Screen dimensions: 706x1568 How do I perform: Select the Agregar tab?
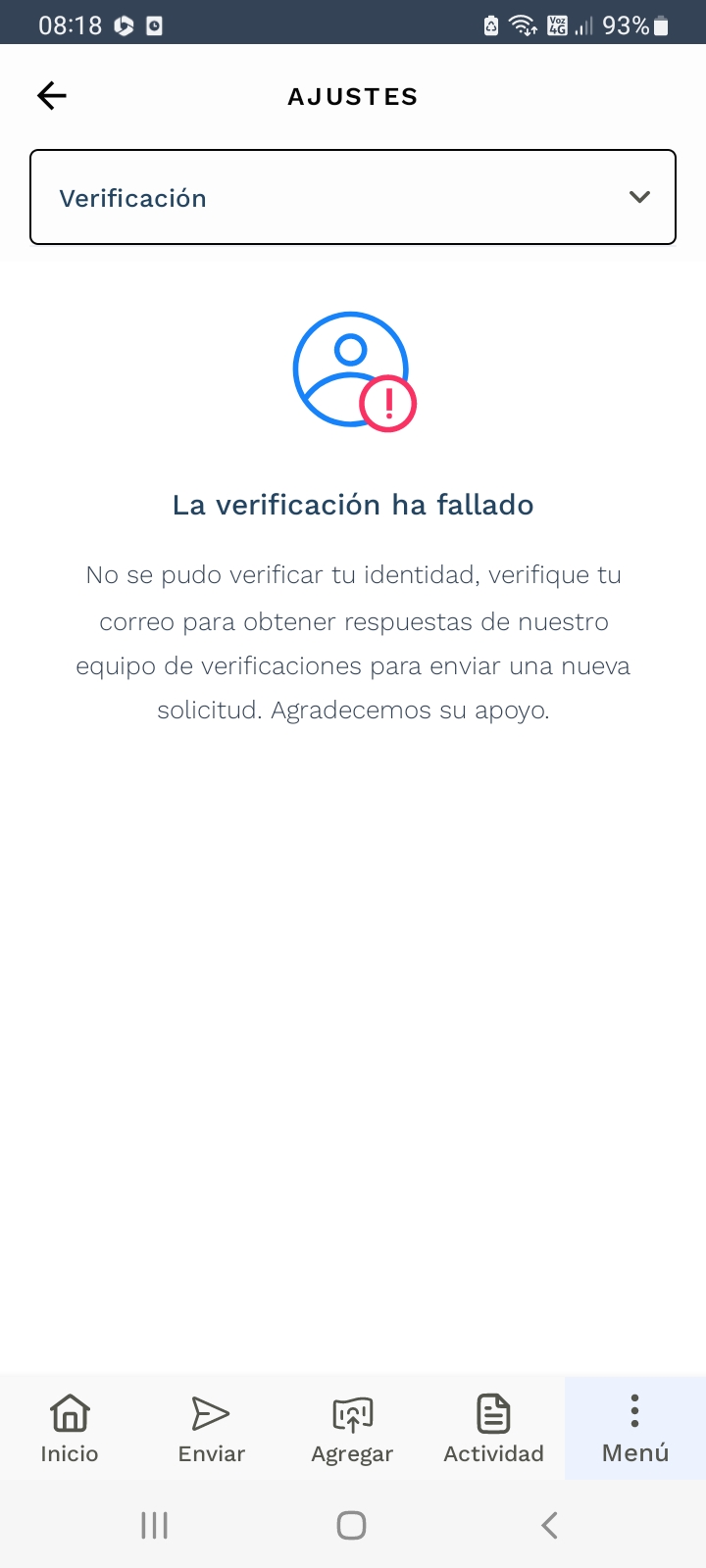pos(352,1428)
